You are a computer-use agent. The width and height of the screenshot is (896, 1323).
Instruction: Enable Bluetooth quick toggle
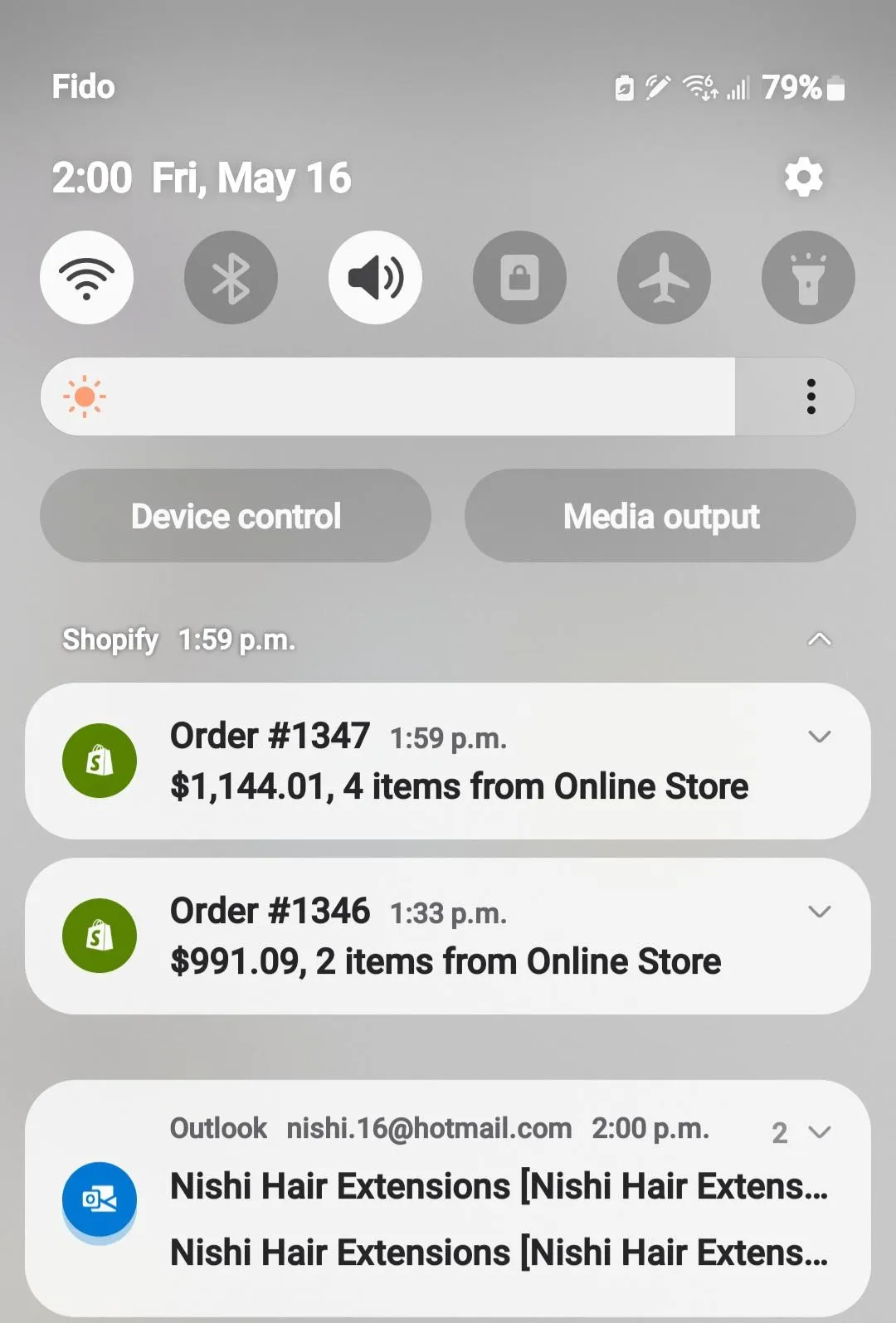click(x=231, y=277)
